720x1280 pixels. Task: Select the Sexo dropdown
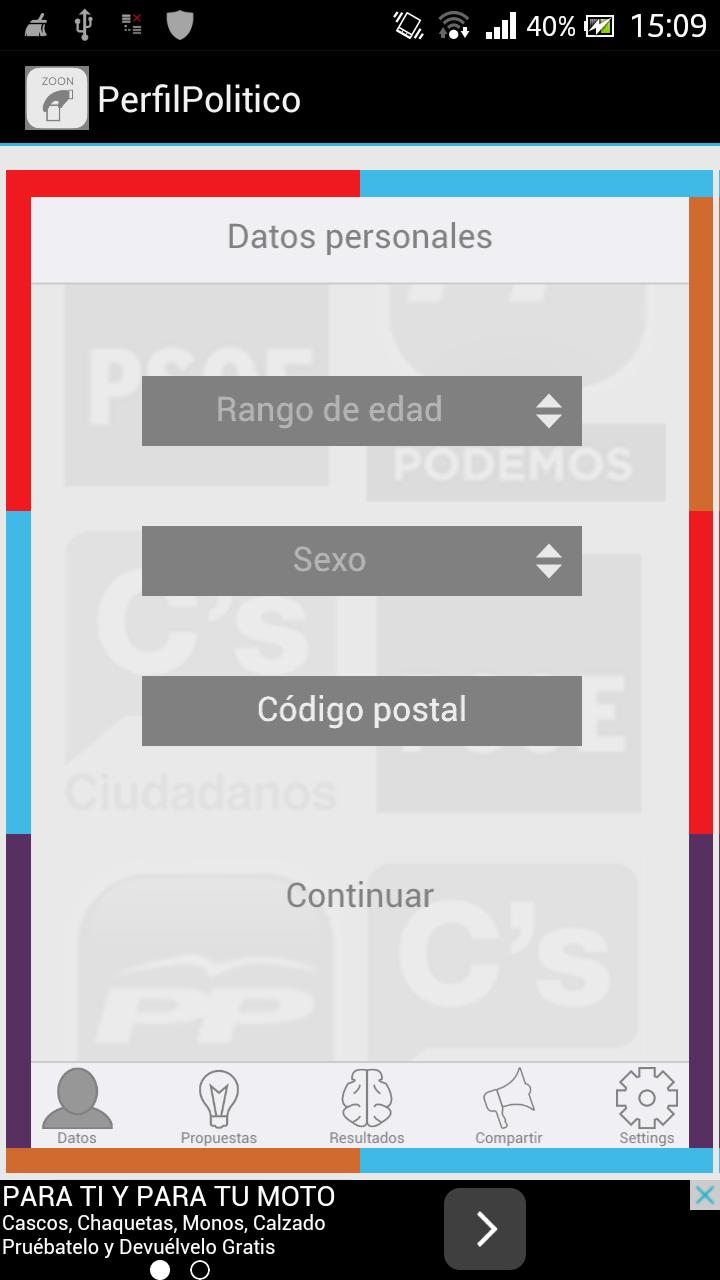pyautogui.click(x=361, y=561)
